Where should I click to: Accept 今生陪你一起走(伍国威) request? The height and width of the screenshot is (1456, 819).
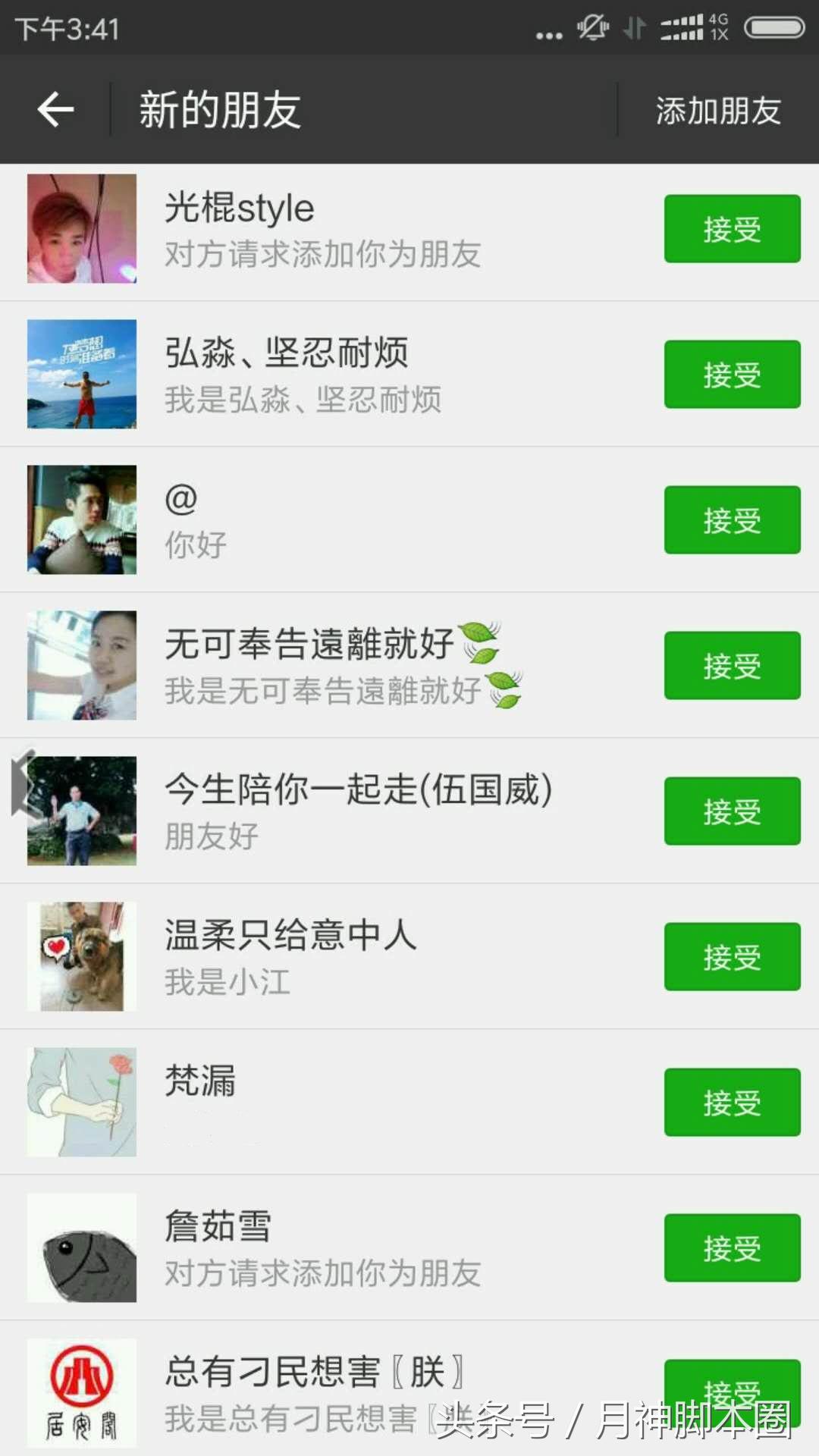tap(731, 810)
